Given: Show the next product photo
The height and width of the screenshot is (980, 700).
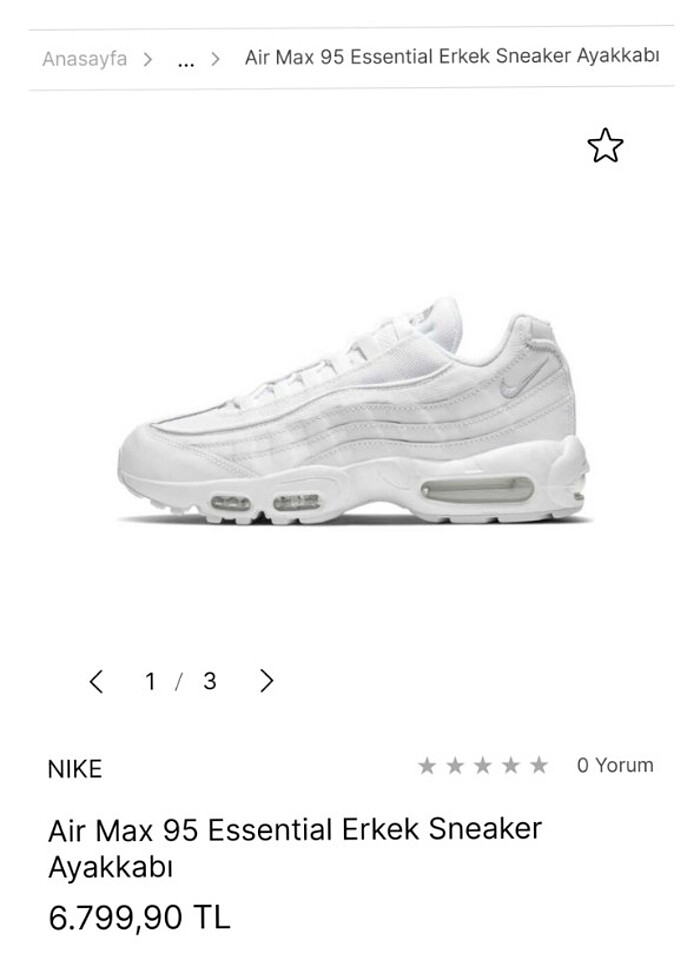Looking at the screenshot, I should (x=266, y=681).
